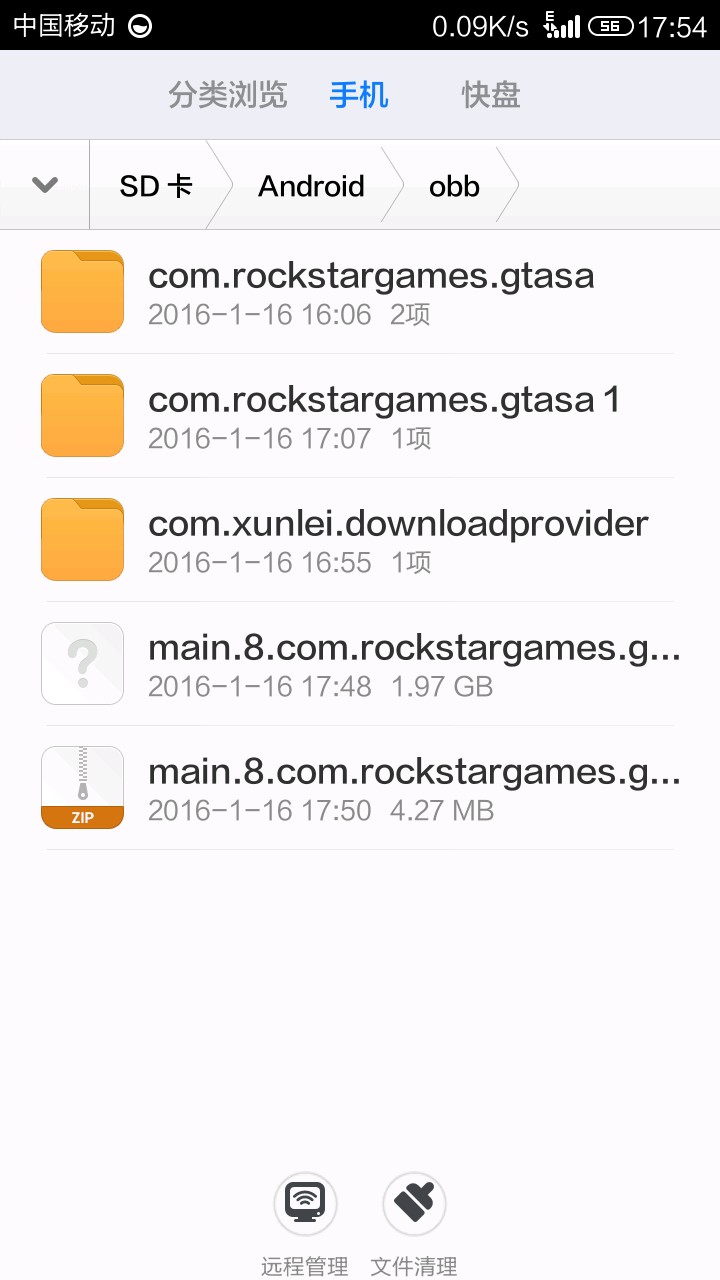Go to Android folder in breadcrumb
The height and width of the screenshot is (1280, 720).
coord(311,186)
